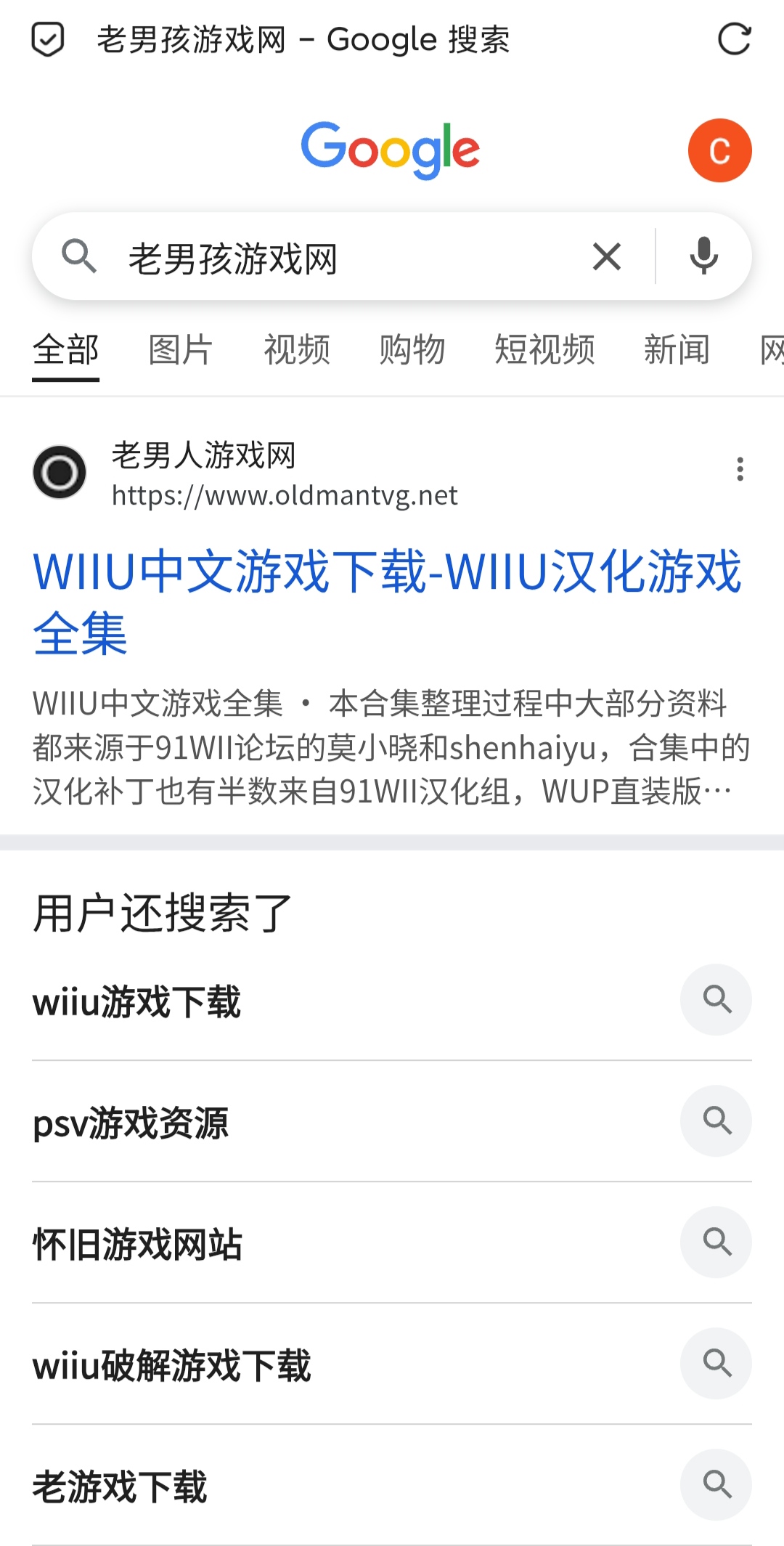784x1546 pixels.
Task: Tap the search box containing 老男孩游戏网
Action: pos(348,258)
